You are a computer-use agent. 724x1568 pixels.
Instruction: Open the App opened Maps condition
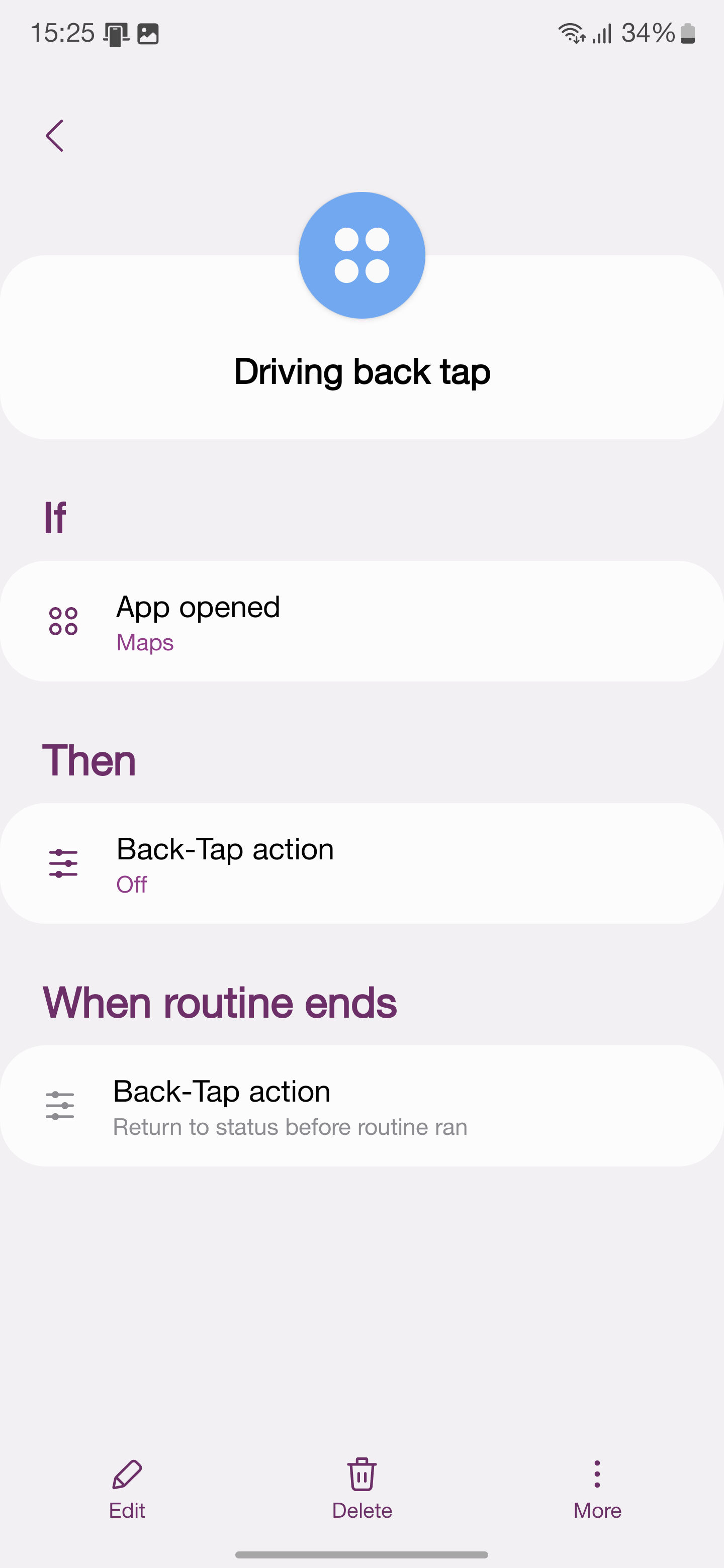coord(361,621)
